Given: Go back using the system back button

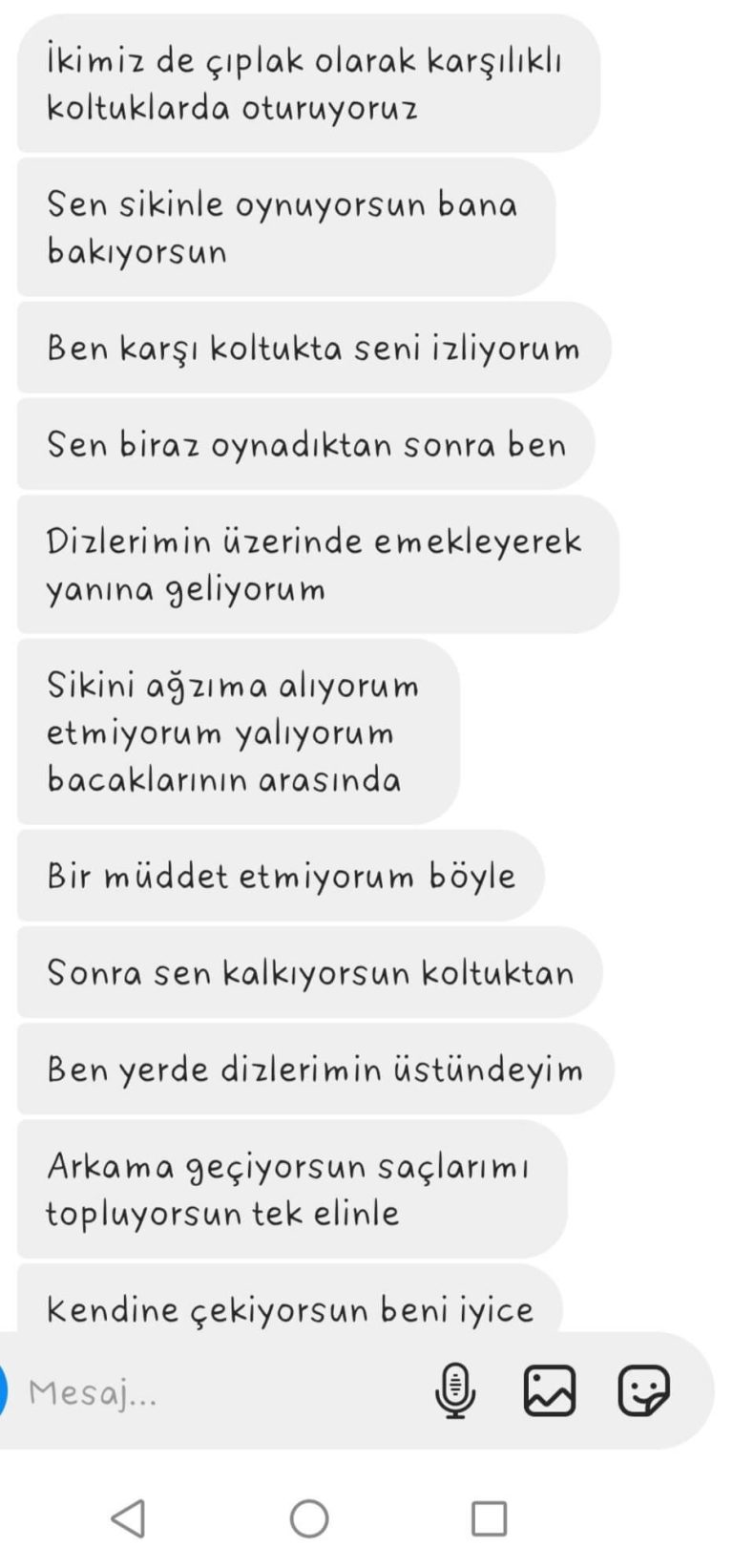Looking at the screenshot, I should [129, 1517].
